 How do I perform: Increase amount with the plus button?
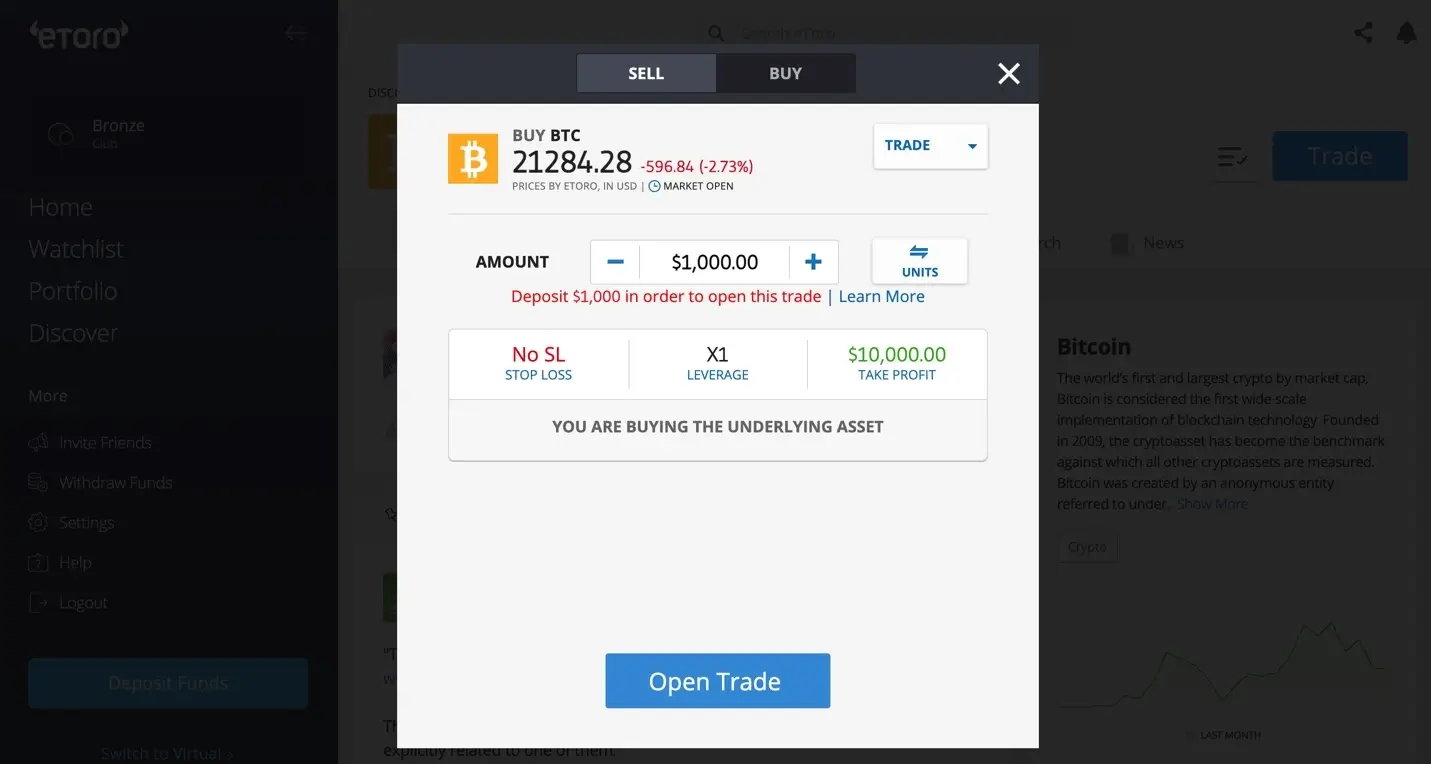pos(813,262)
